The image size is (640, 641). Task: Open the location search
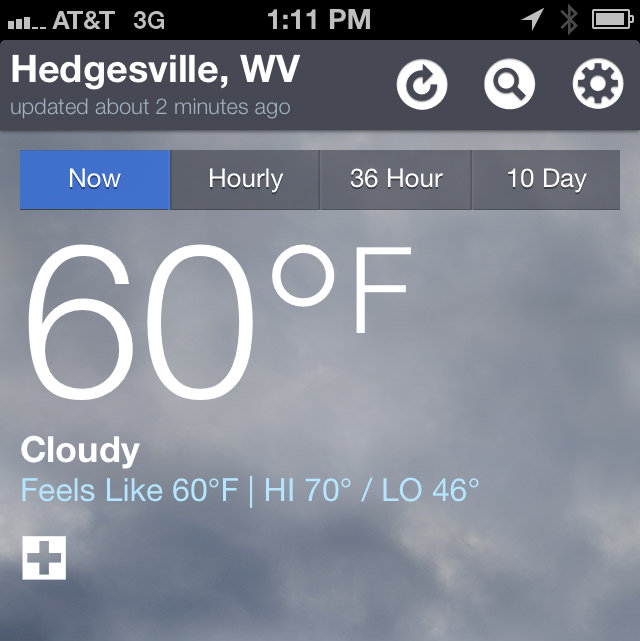pos(509,84)
